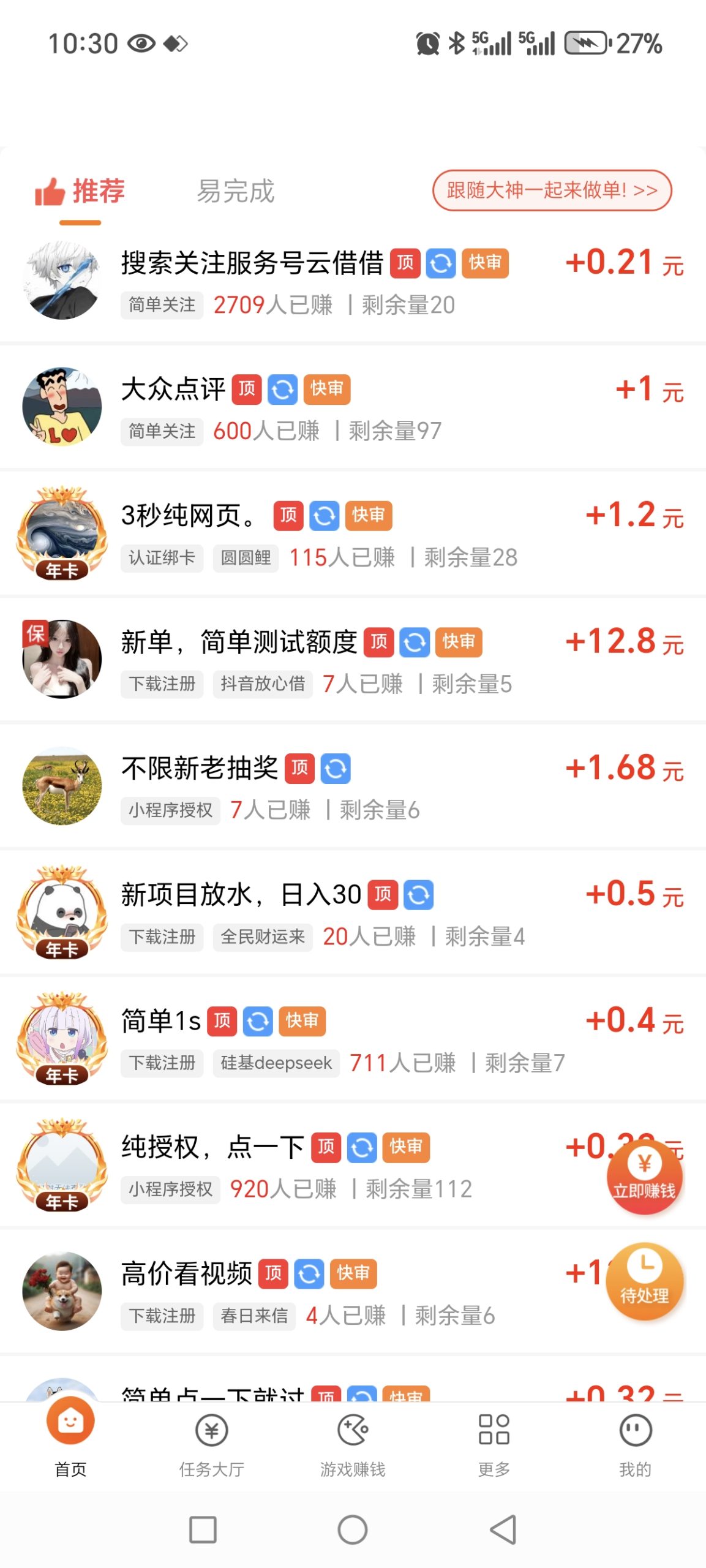This screenshot has height=1568, width=706.
Task: Select the 3秒纯网页 task
Action: [187, 516]
